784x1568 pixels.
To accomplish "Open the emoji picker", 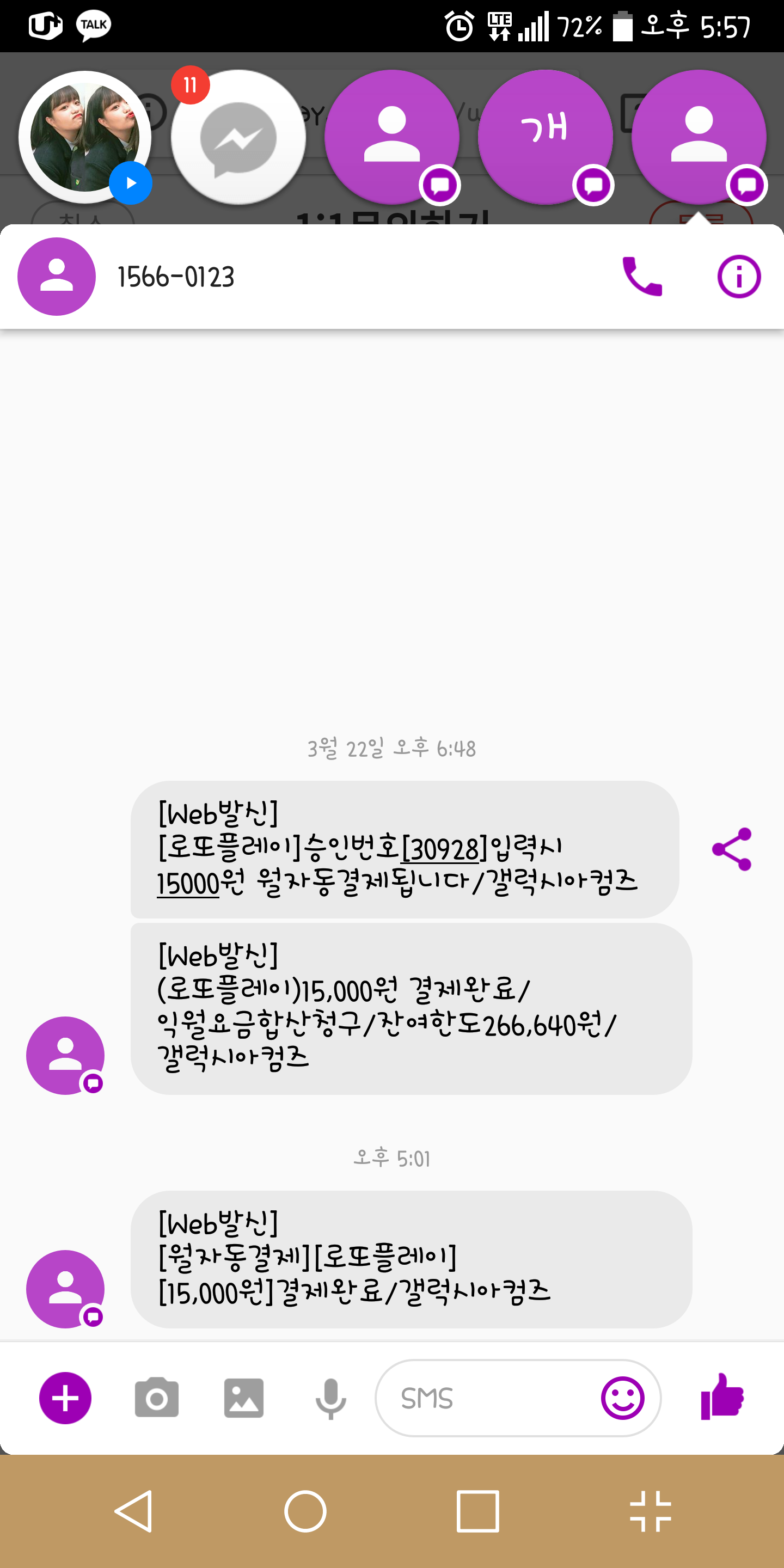I will point(622,1398).
